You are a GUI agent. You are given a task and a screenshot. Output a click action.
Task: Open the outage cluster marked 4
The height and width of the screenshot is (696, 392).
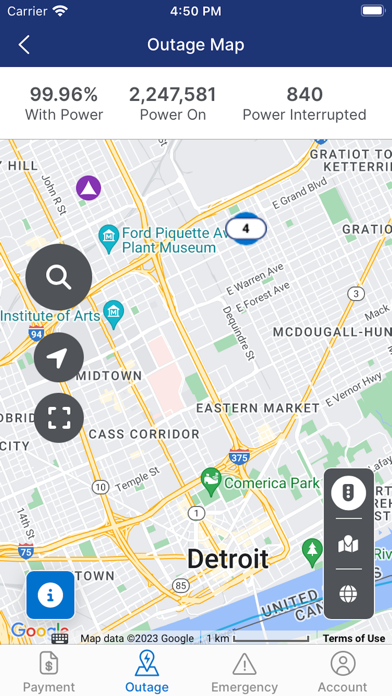245,229
